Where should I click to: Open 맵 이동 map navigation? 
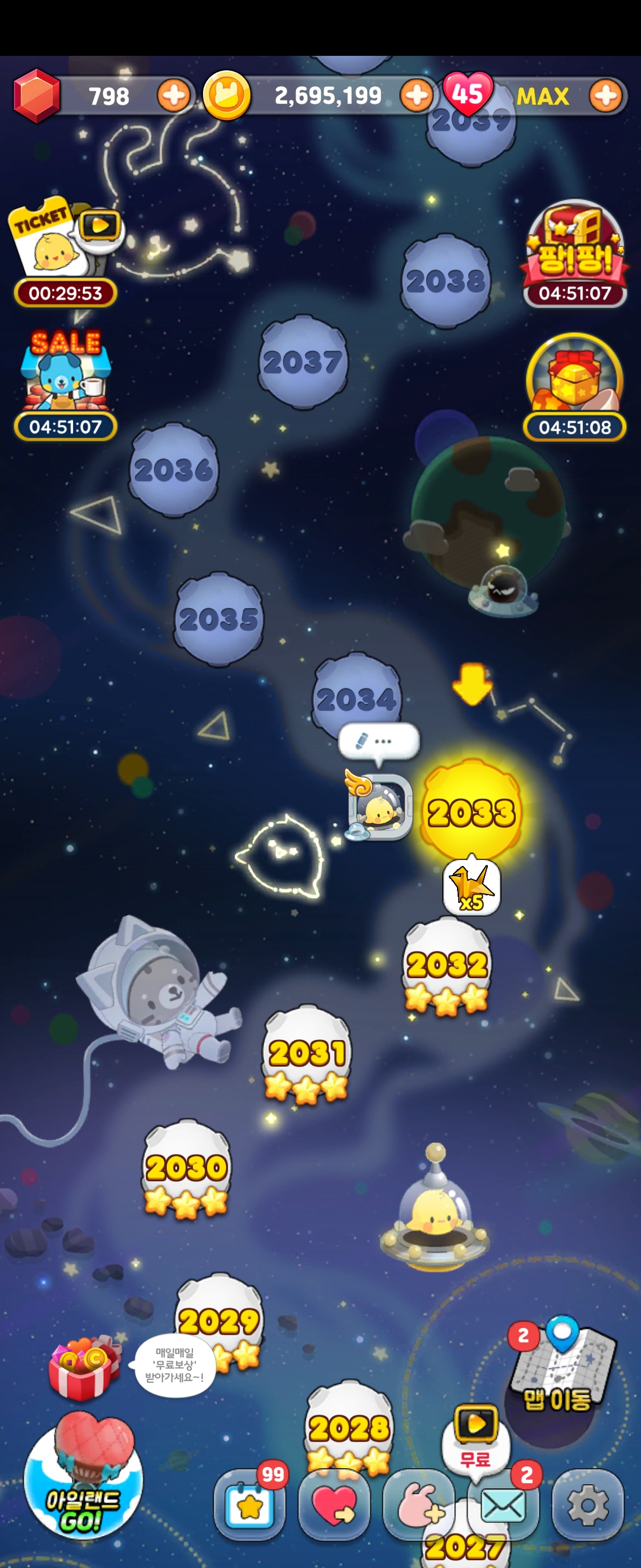pos(559,1370)
